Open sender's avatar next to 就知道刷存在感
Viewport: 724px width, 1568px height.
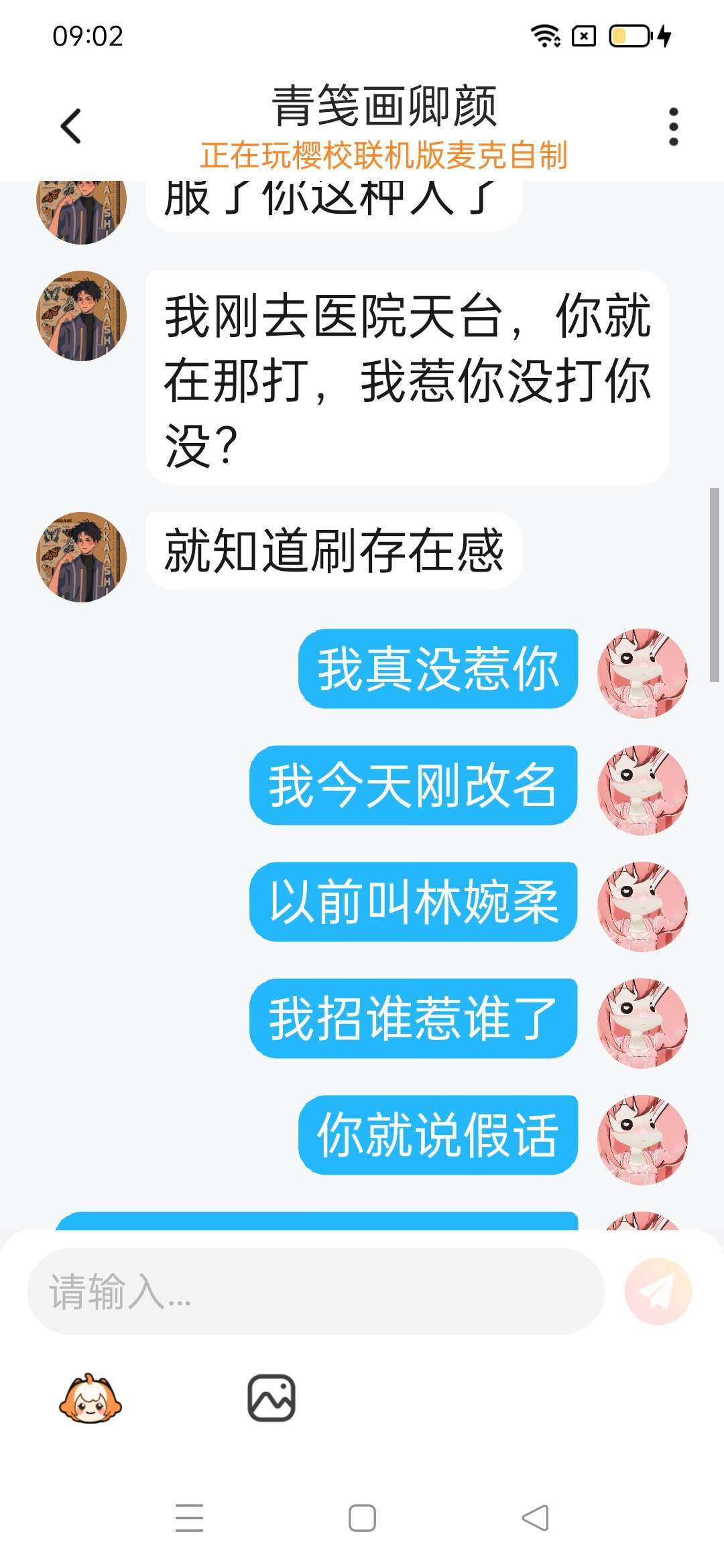coord(81,557)
